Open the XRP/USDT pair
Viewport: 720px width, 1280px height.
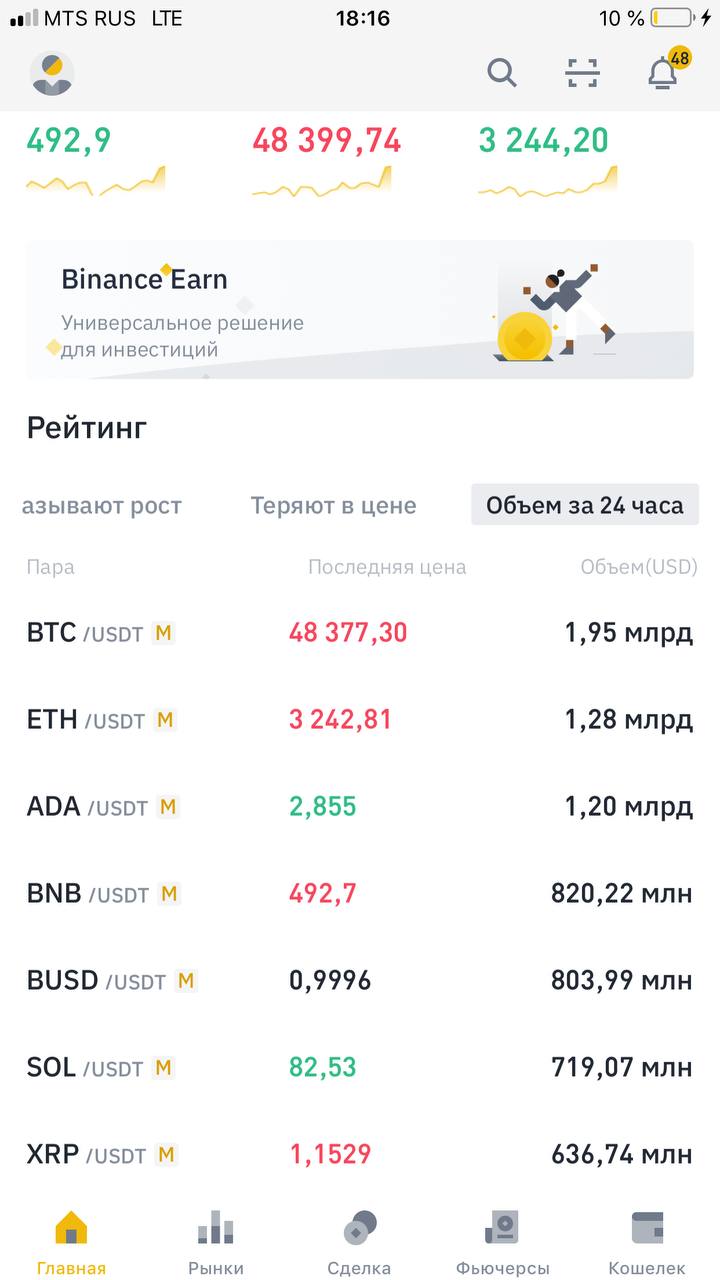pos(360,1154)
